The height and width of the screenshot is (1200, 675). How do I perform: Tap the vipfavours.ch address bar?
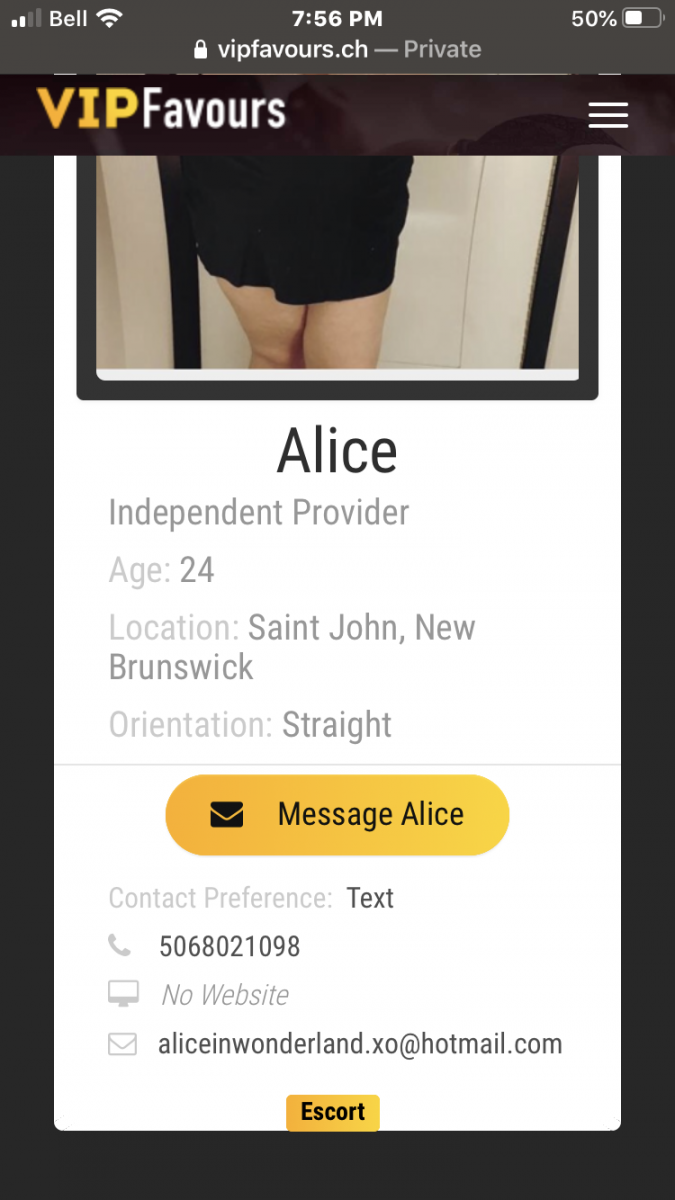tap(337, 49)
